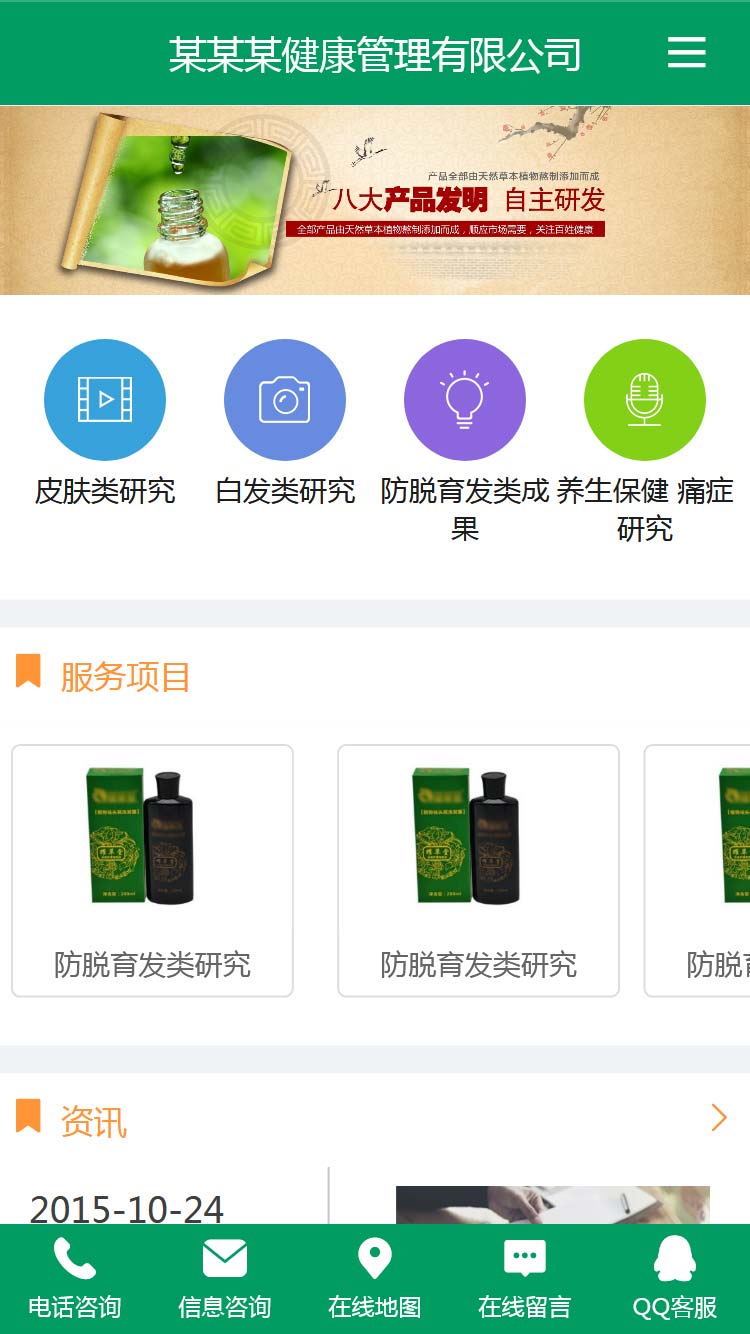Open 养生保健 痛症研究 category
This screenshot has width=750, height=1334.
coord(645,400)
